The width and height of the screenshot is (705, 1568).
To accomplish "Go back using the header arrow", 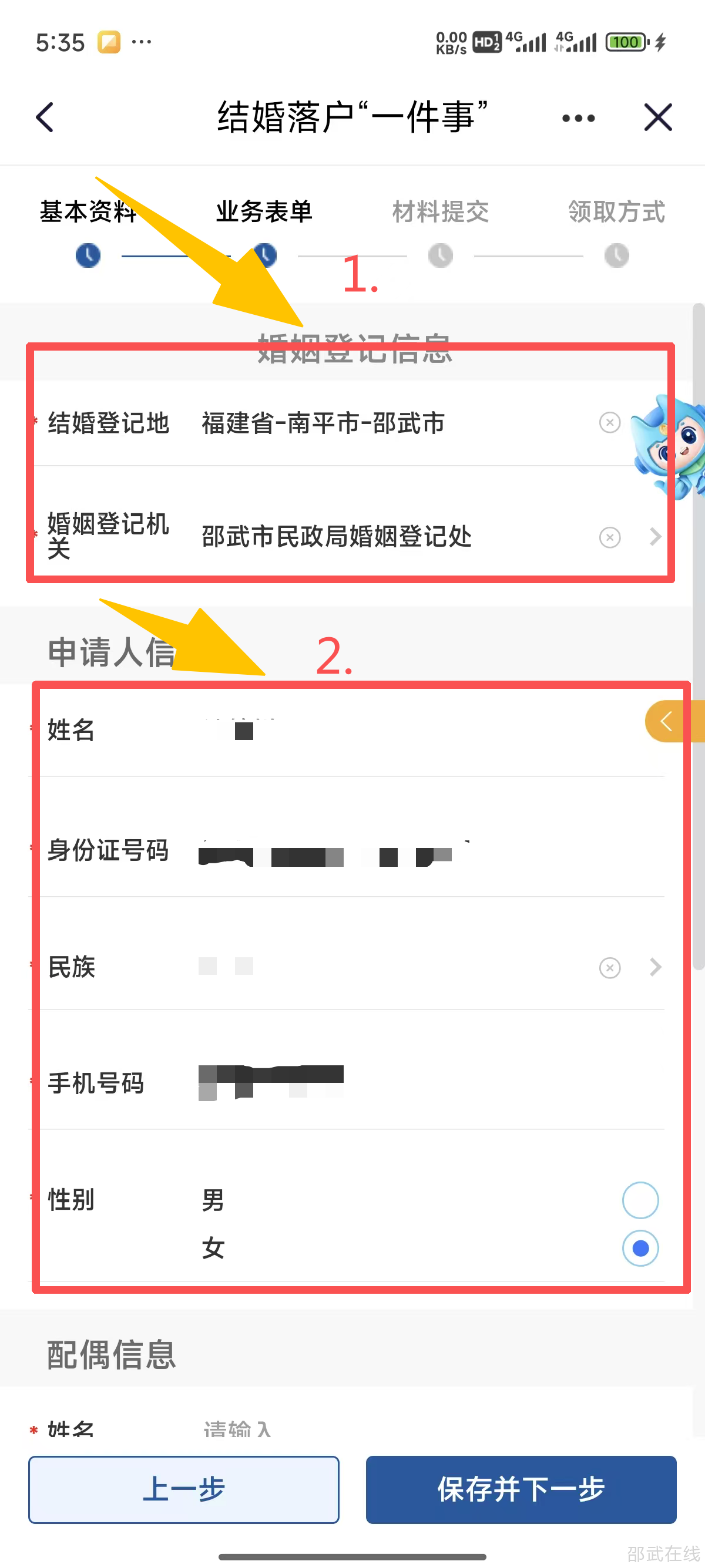I will [x=45, y=117].
